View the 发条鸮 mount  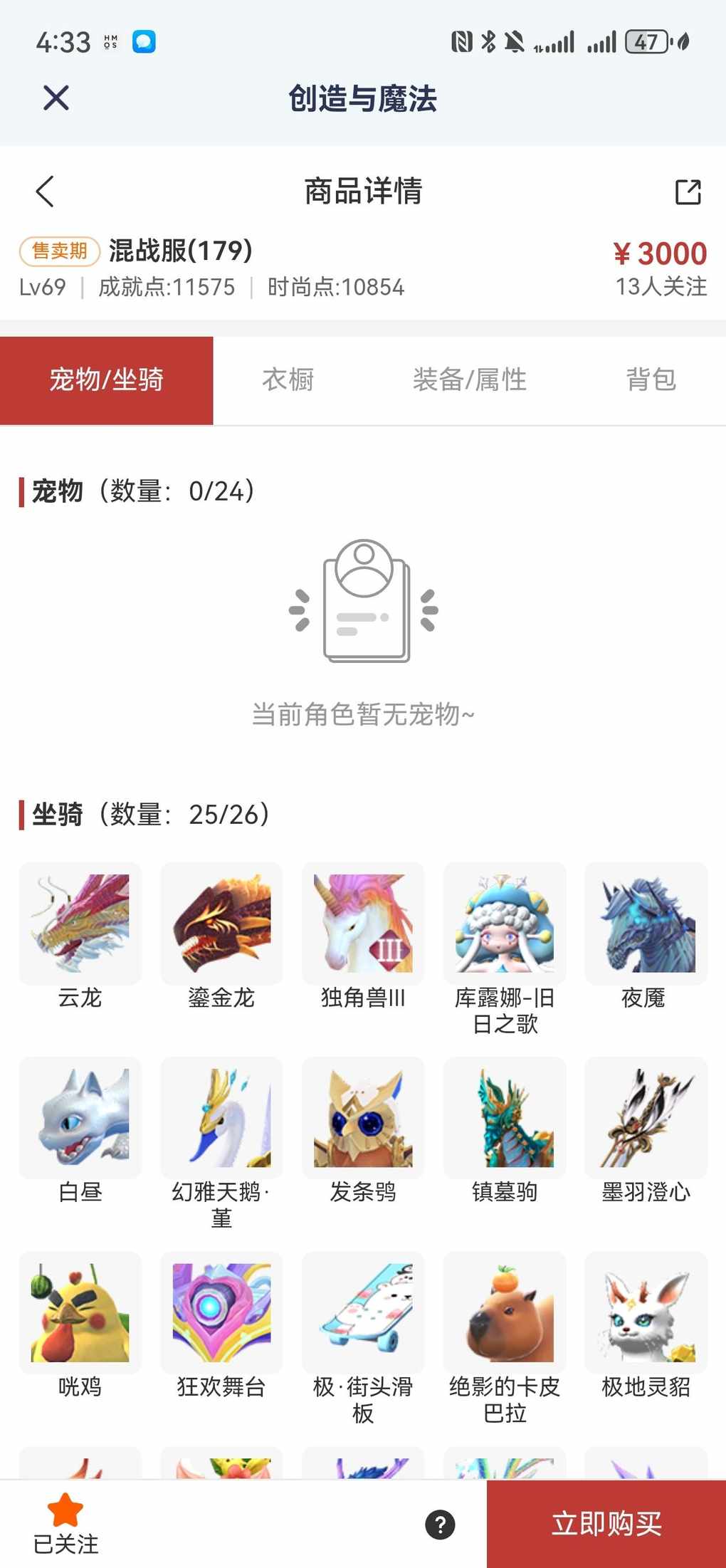click(x=363, y=1118)
